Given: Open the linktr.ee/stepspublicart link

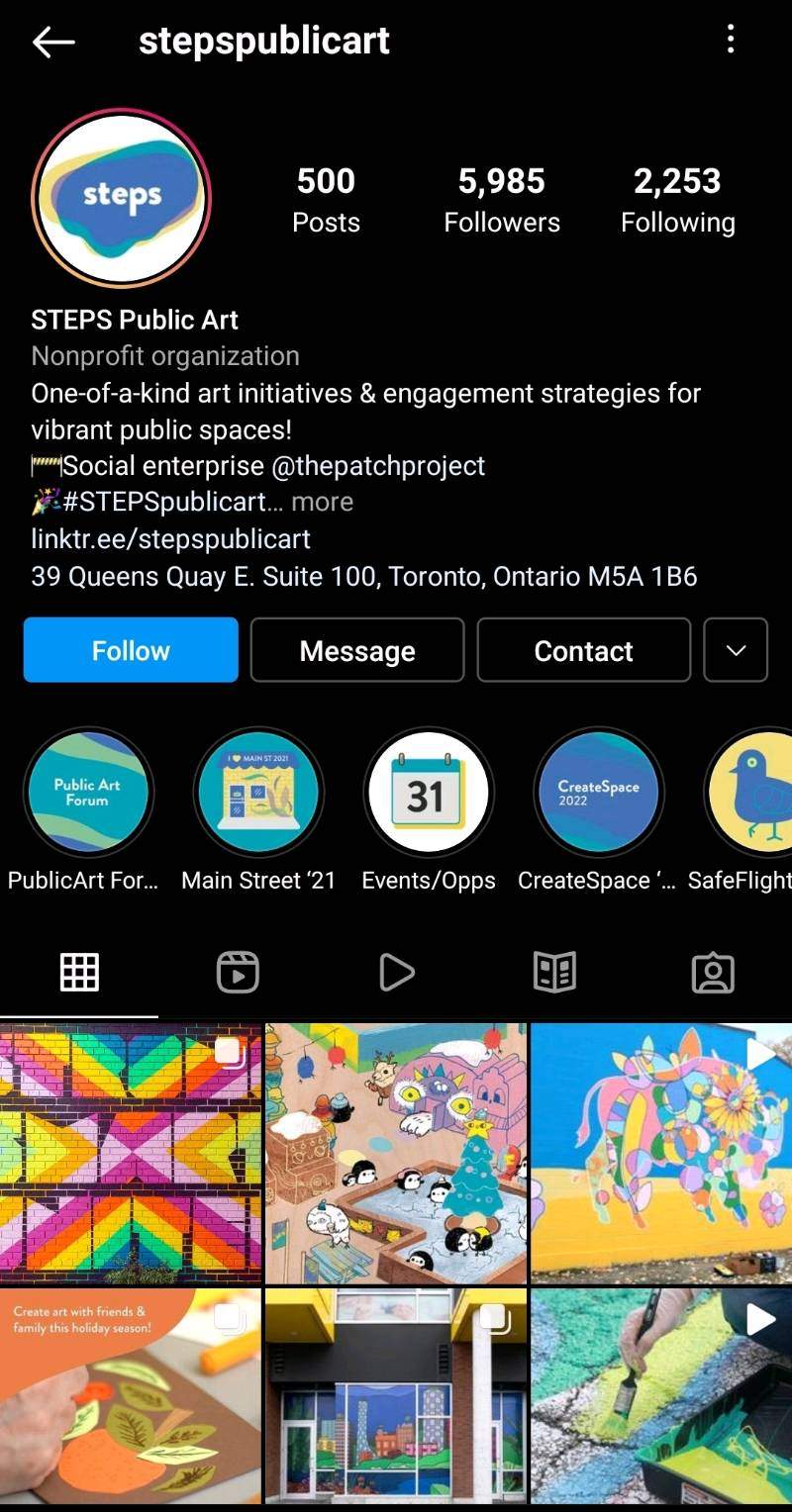Looking at the screenshot, I should coord(170,538).
